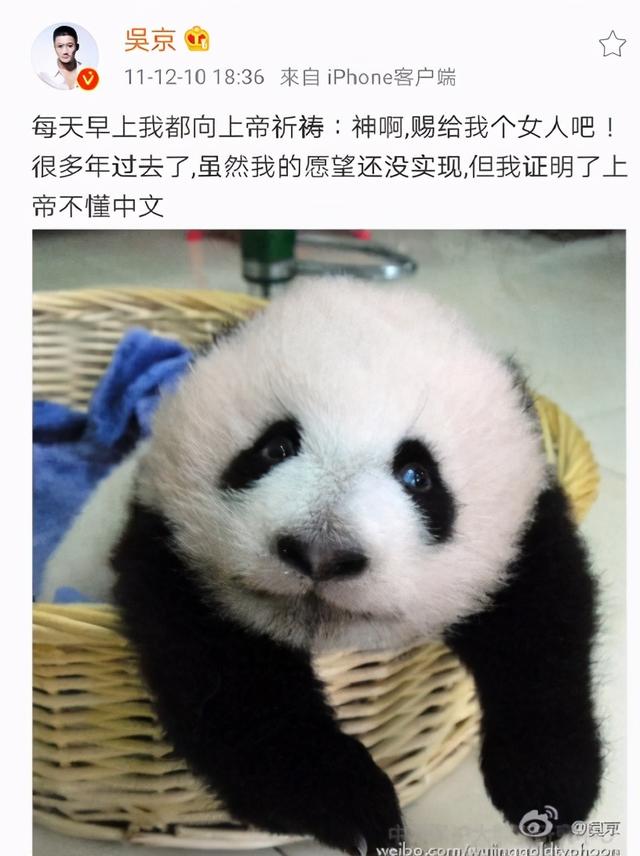Open 吴京's profile avatar

65,56
